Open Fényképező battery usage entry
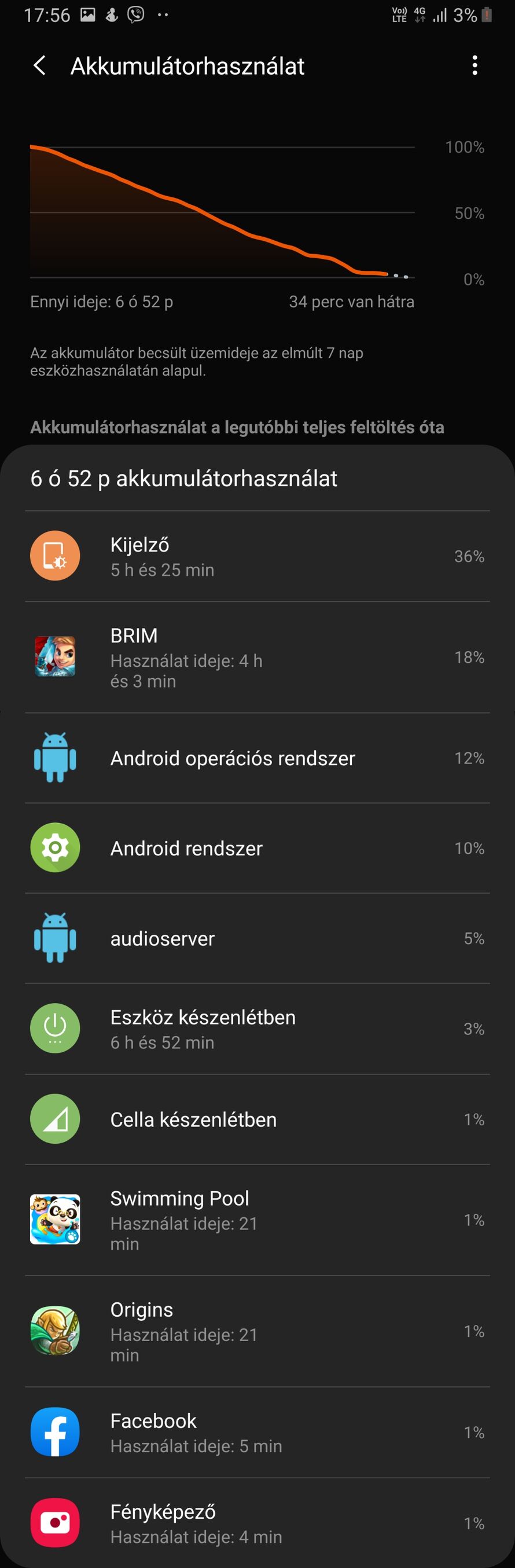This screenshot has height=1568, width=515. [x=257, y=1523]
